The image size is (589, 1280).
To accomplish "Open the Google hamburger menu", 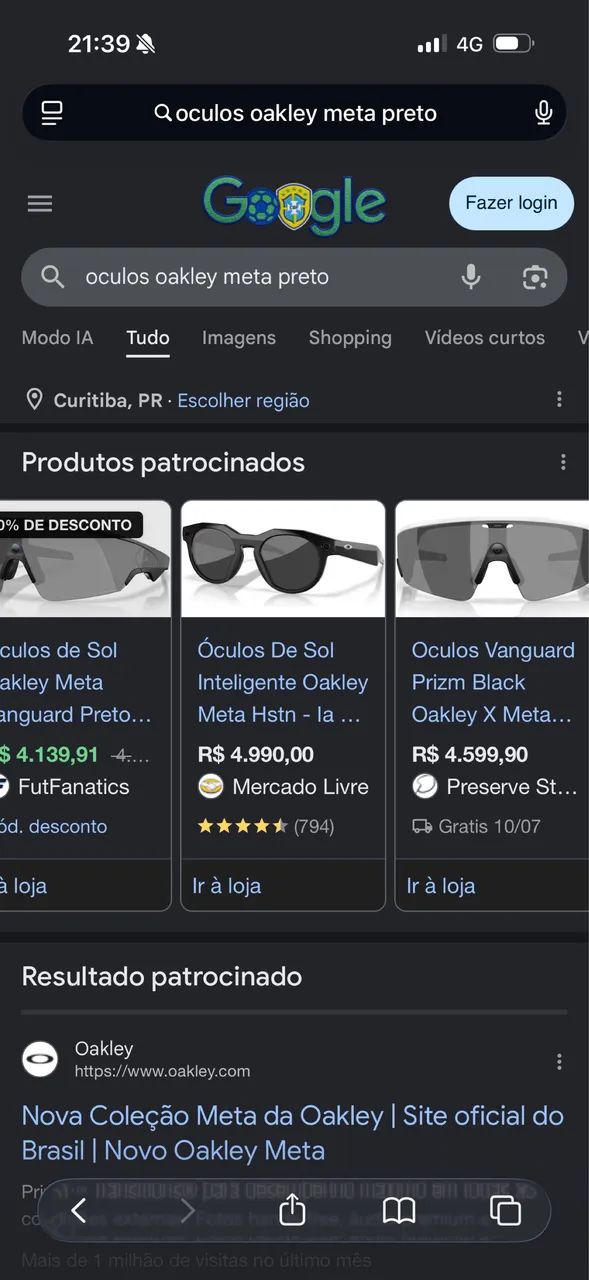I will coord(40,204).
